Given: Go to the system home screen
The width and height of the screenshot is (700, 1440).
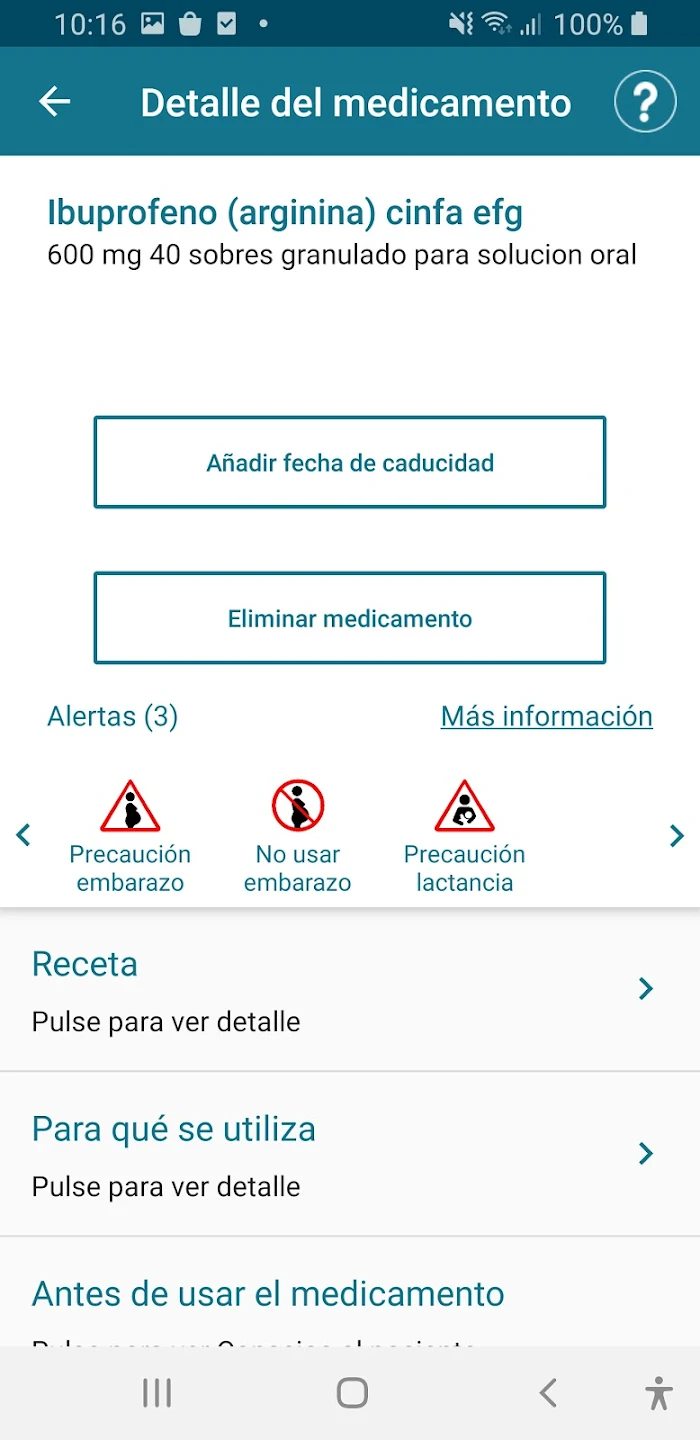Looking at the screenshot, I should (352, 1393).
